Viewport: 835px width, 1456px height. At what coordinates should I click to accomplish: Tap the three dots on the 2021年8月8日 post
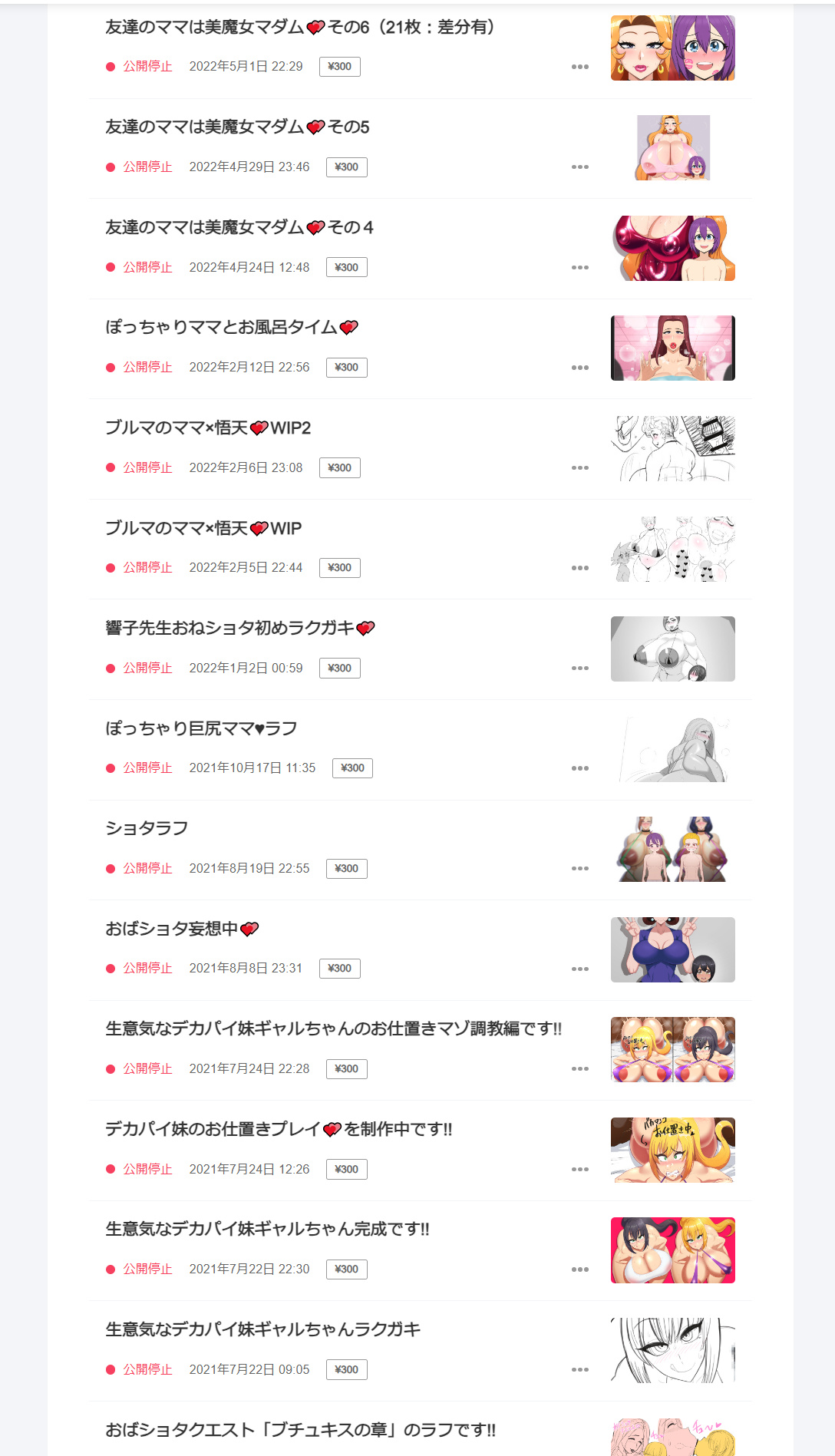pos(579,969)
